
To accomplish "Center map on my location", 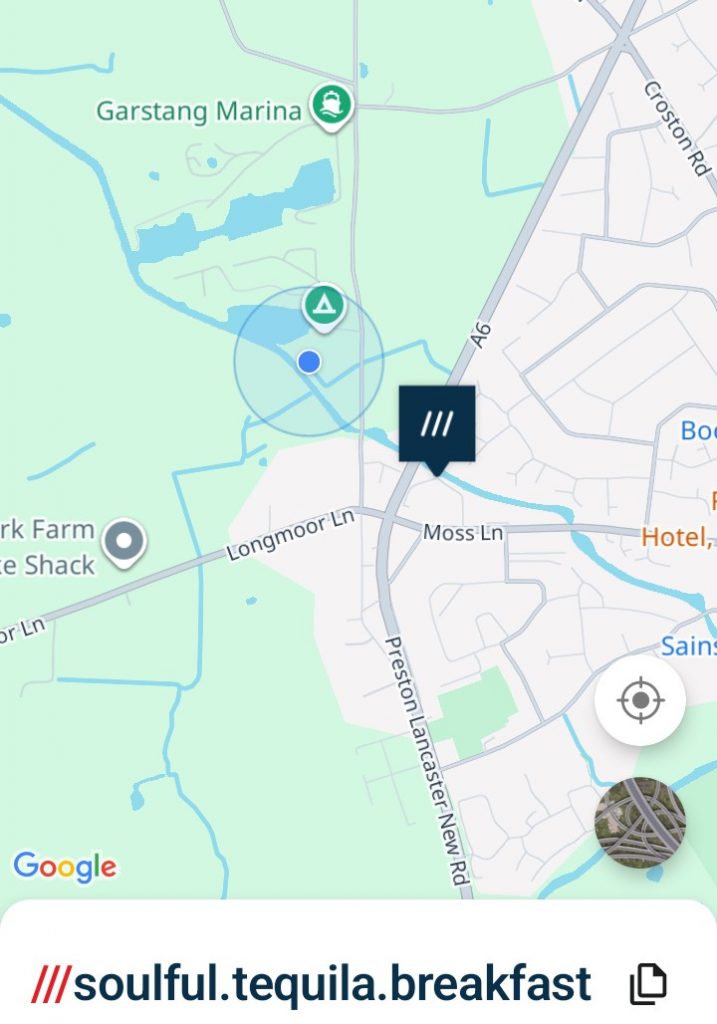I will coord(640,700).
